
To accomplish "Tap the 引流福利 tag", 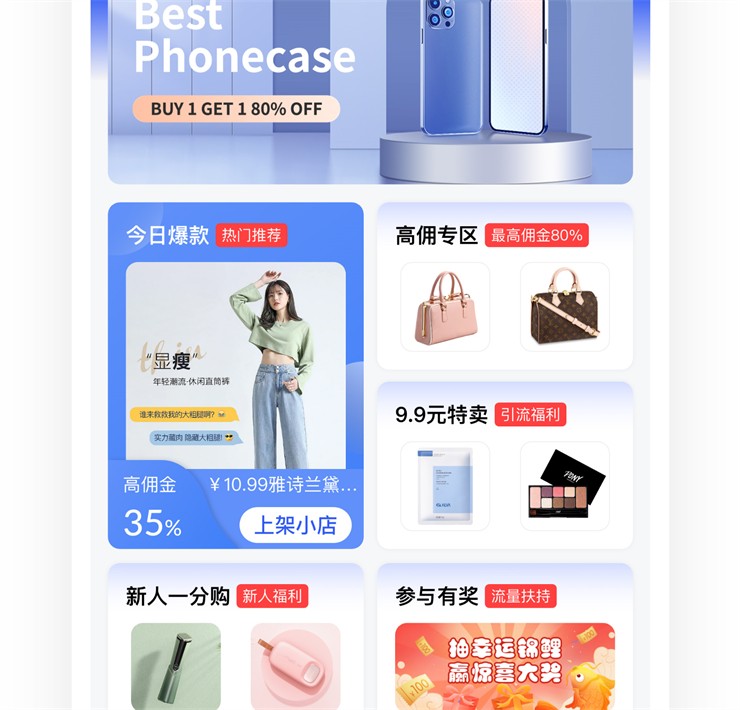I will pyautogui.click(x=530, y=414).
